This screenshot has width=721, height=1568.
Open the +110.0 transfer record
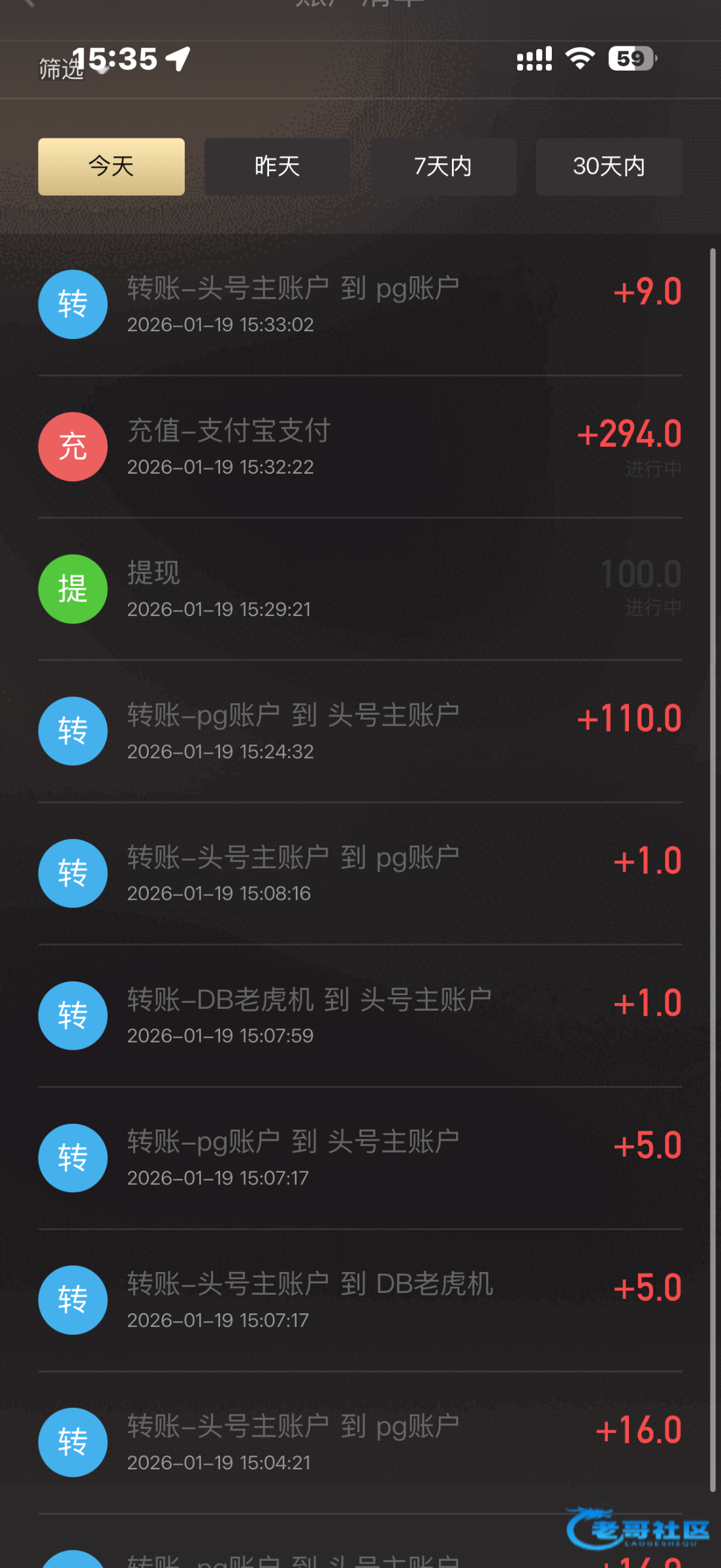coord(359,731)
